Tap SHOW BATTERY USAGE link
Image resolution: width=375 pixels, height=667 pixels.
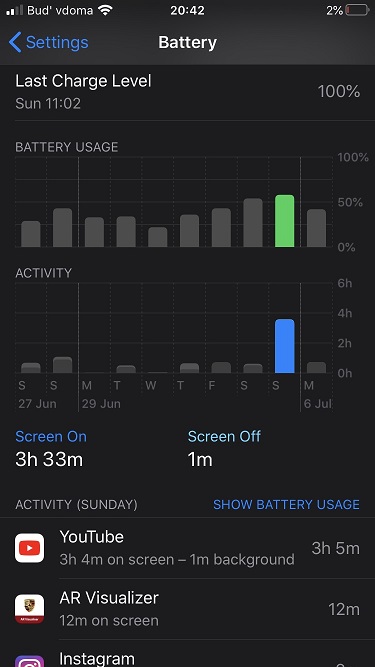[286, 505]
